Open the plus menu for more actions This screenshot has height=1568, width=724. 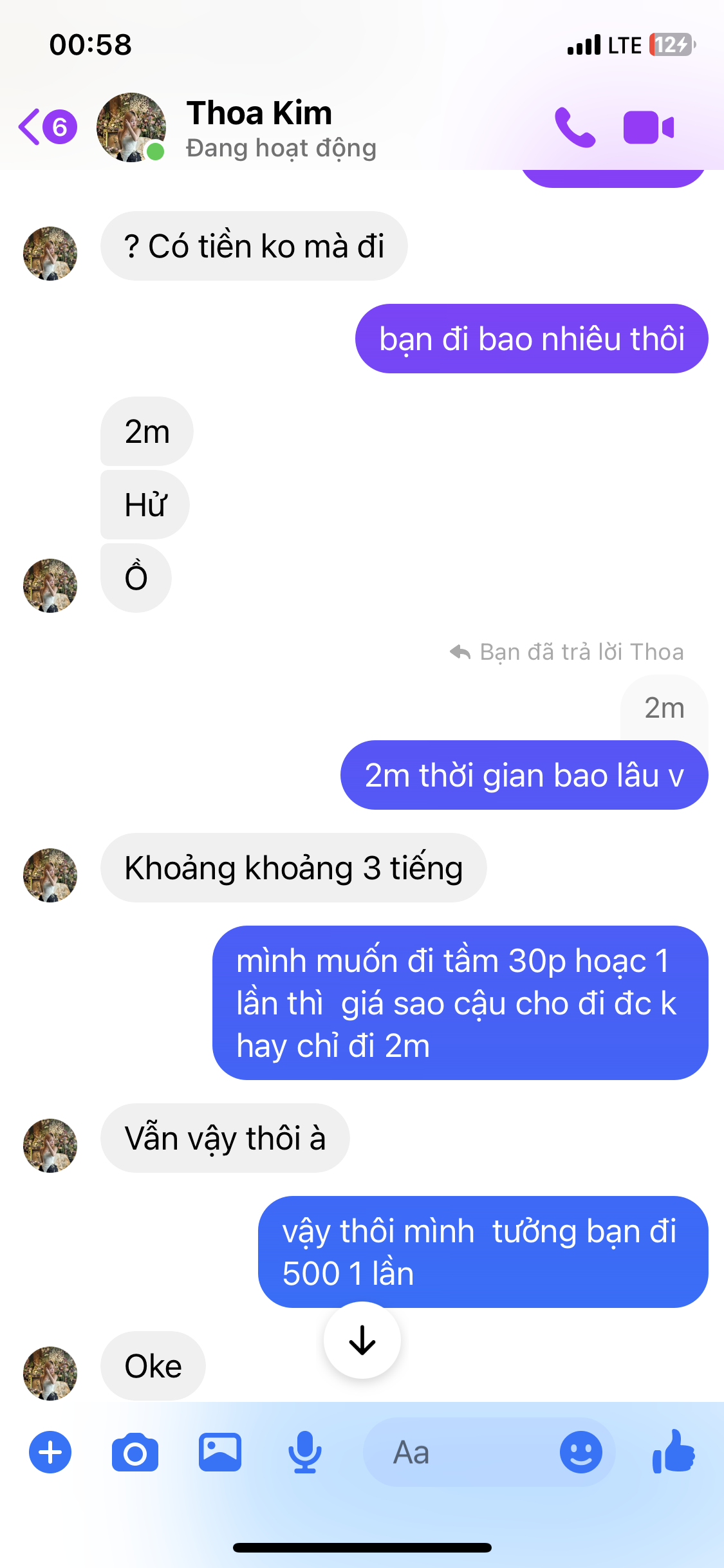(x=50, y=1452)
